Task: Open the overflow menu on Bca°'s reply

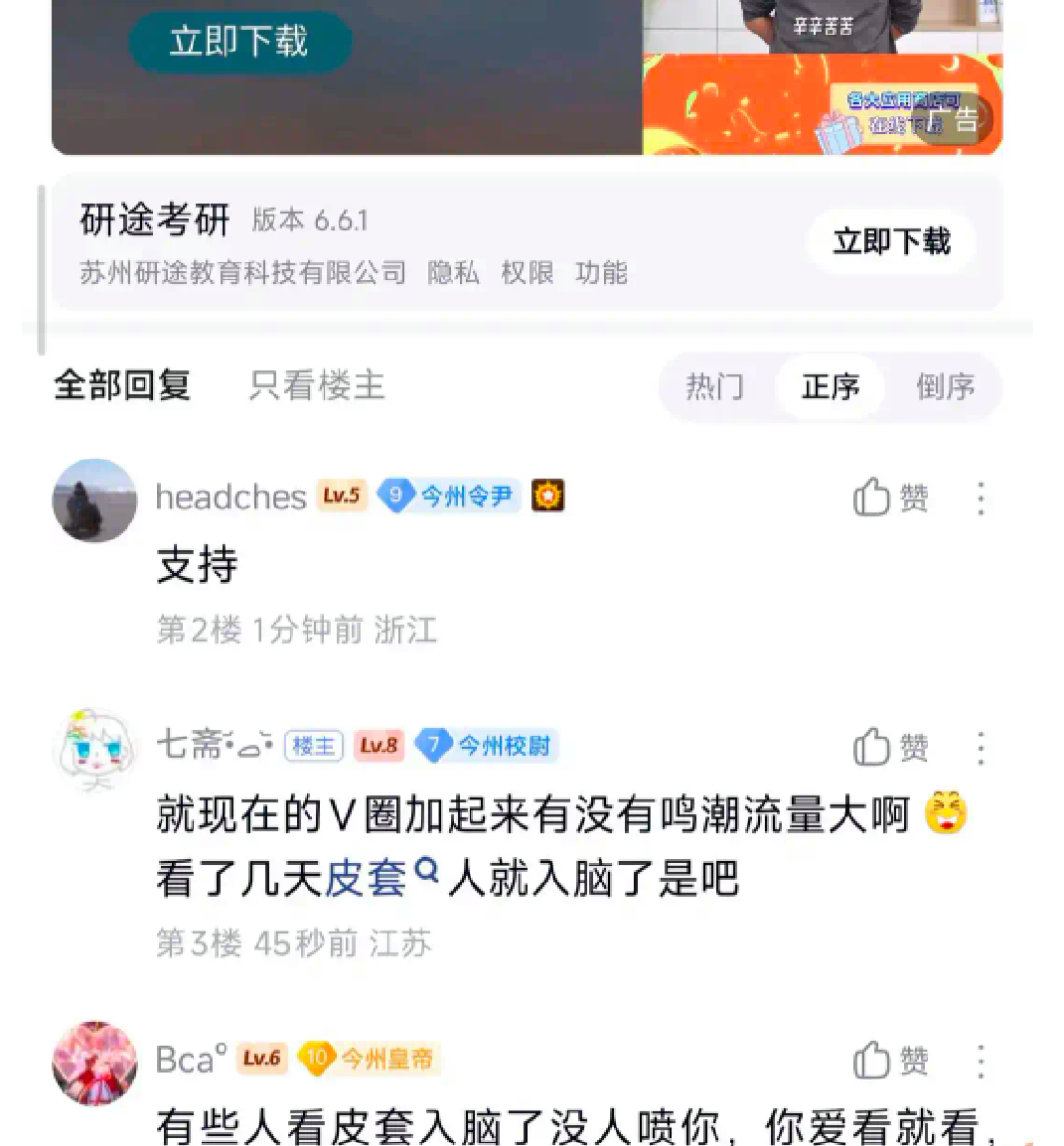Action: point(981,1061)
